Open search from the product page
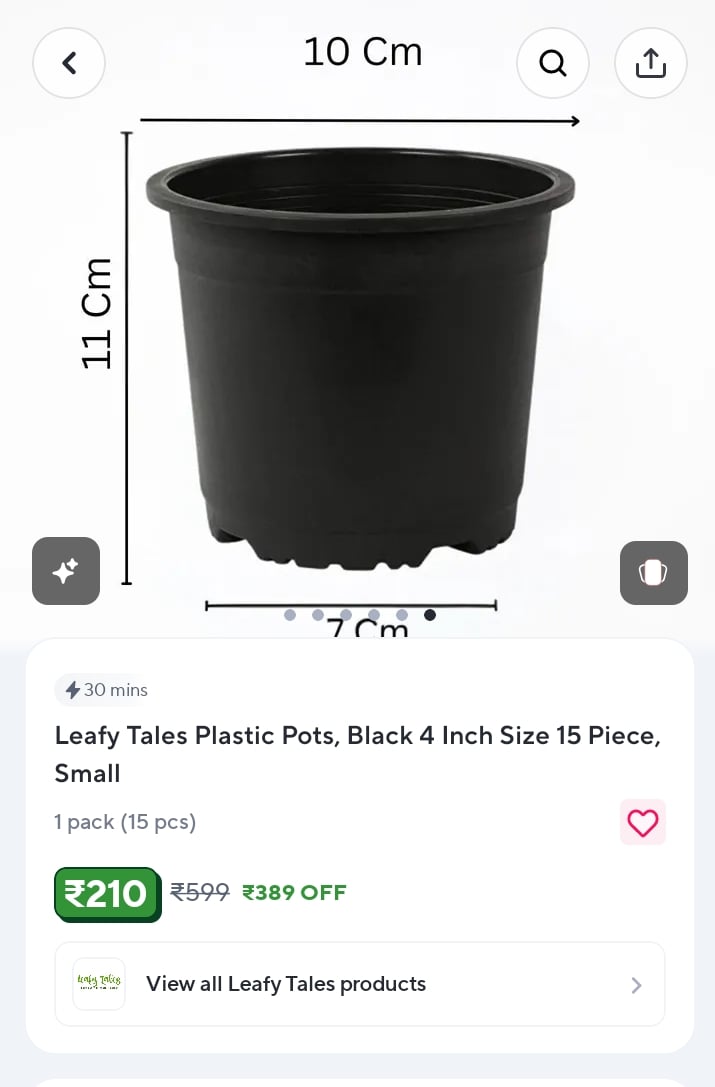 coord(552,63)
